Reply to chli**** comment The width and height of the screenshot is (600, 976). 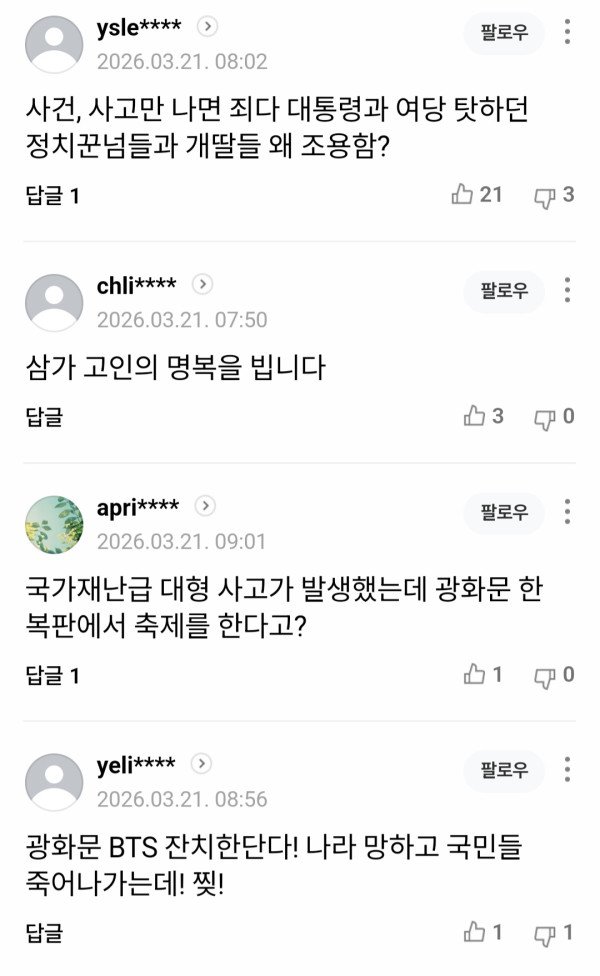point(44,417)
